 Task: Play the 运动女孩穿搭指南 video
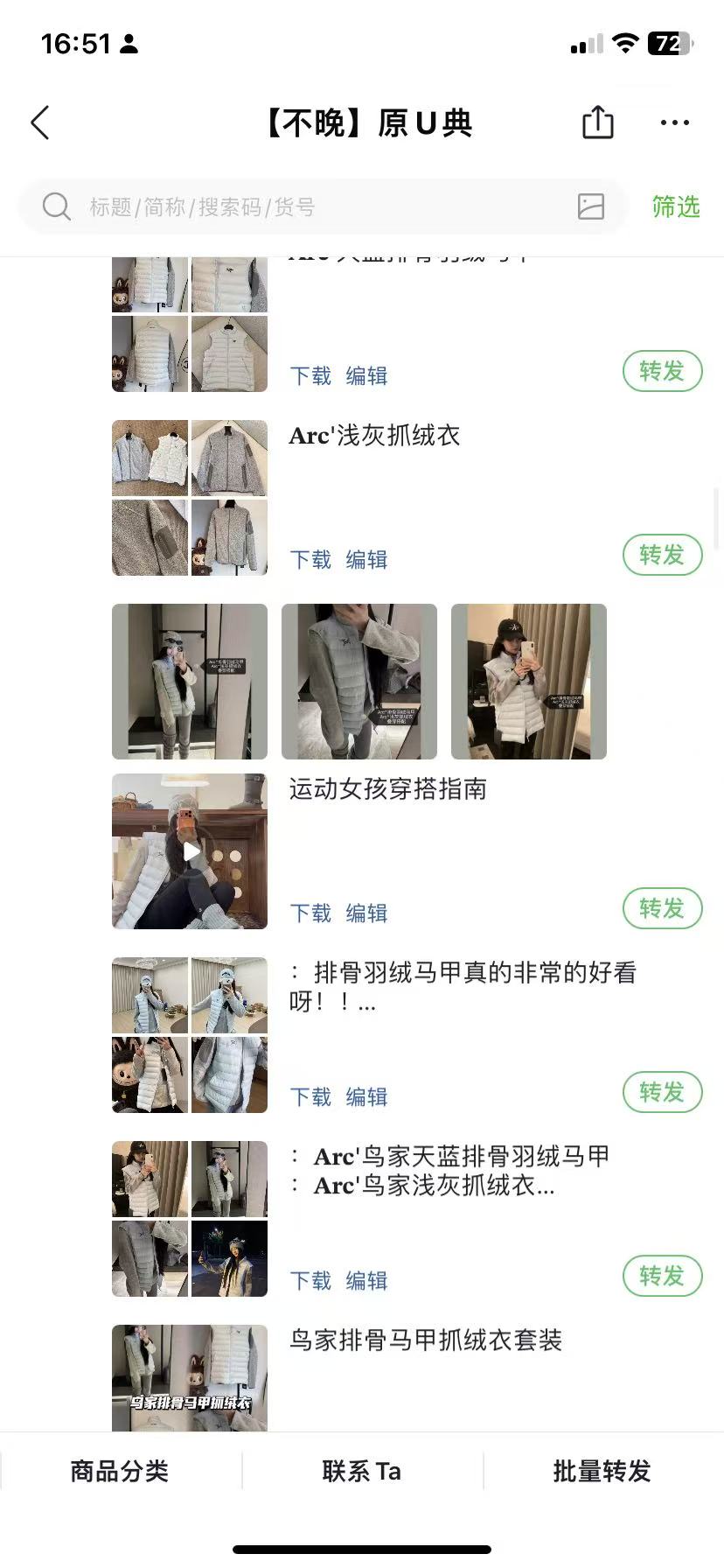(x=190, y=851)
